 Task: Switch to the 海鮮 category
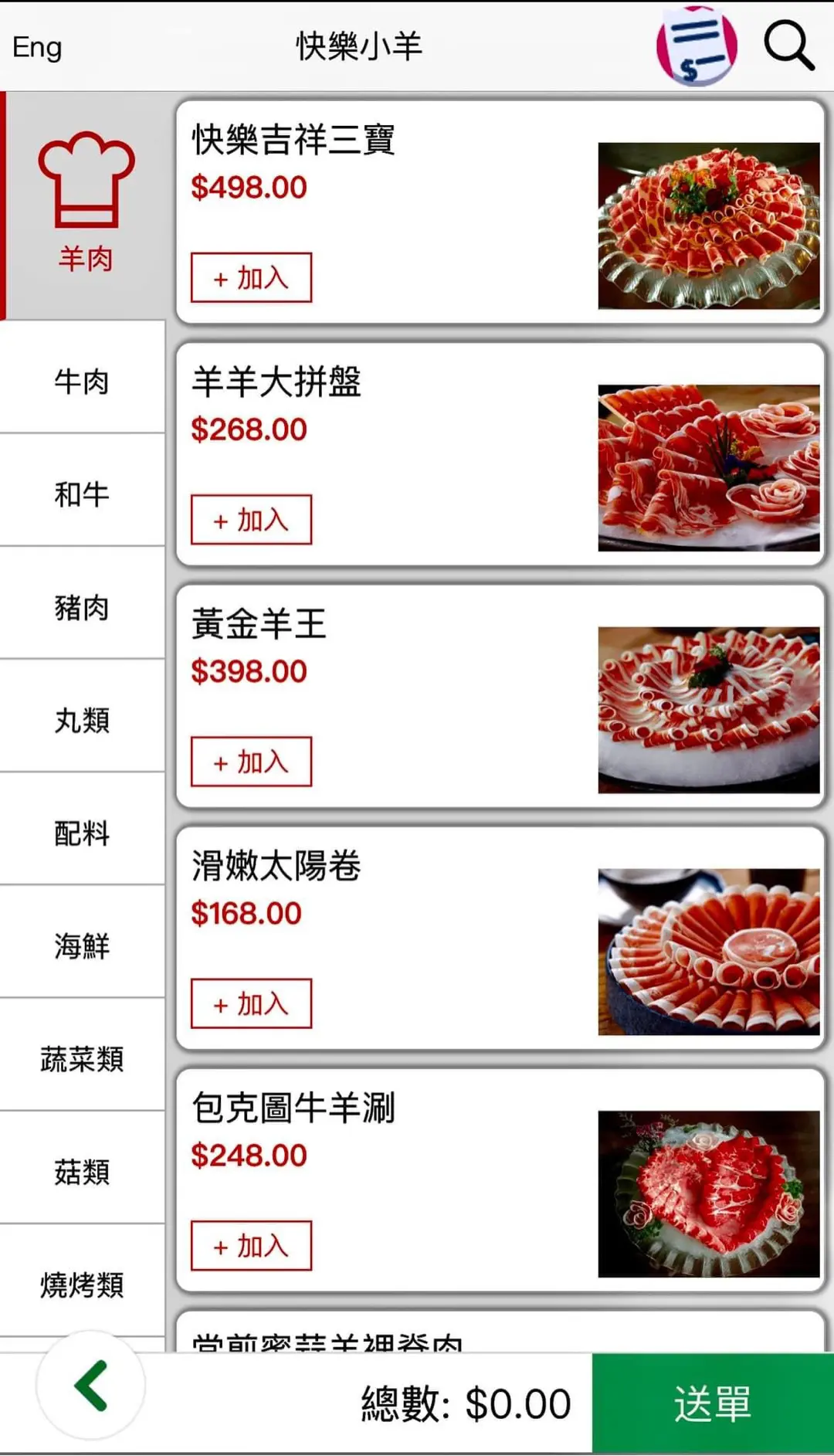tap(82, 946)
